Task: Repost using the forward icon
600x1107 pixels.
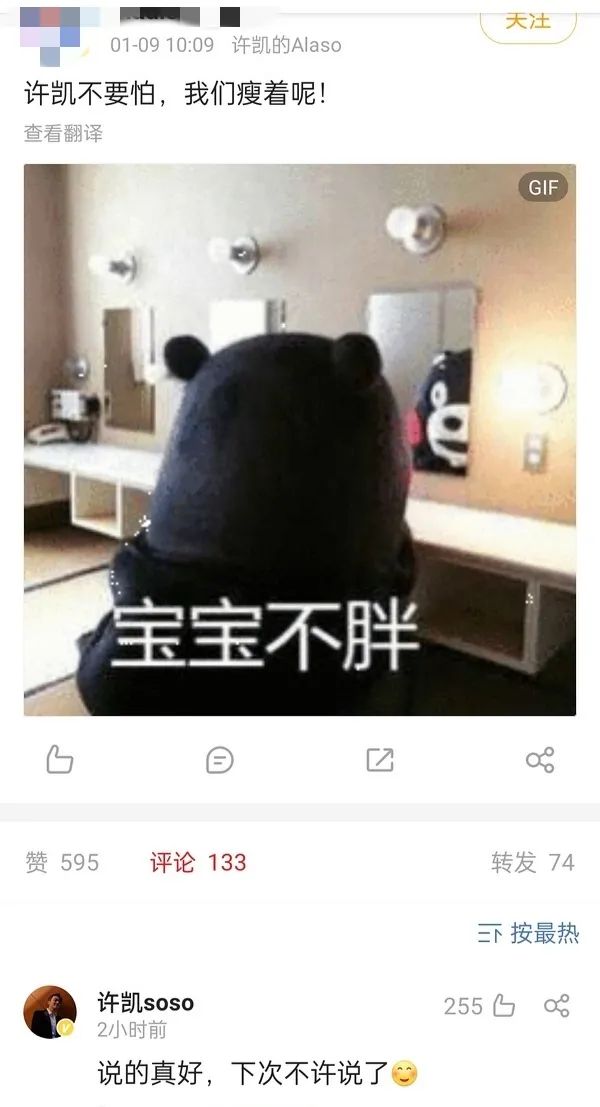Action: click(x=380, y=760)
